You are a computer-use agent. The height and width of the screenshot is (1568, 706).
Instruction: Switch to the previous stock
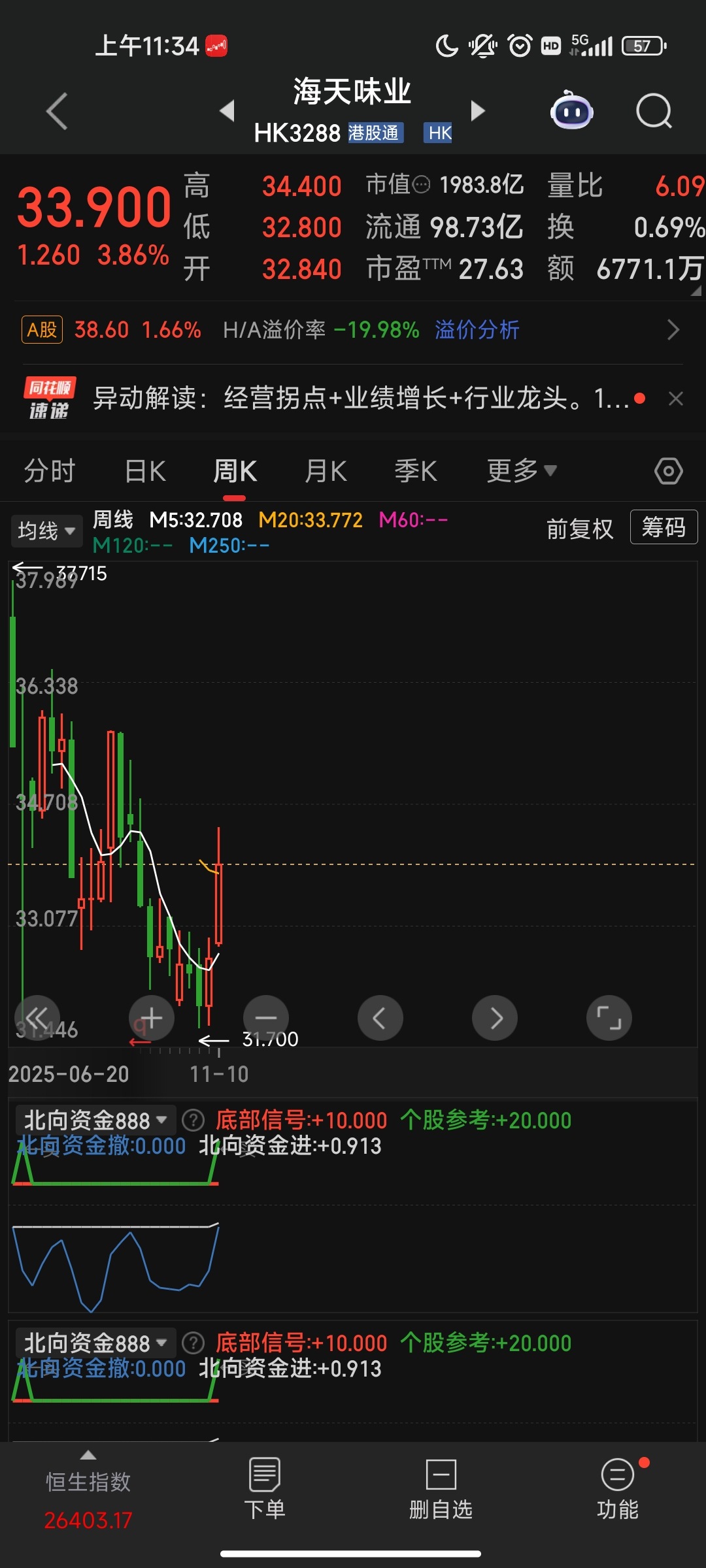point(227,110)
